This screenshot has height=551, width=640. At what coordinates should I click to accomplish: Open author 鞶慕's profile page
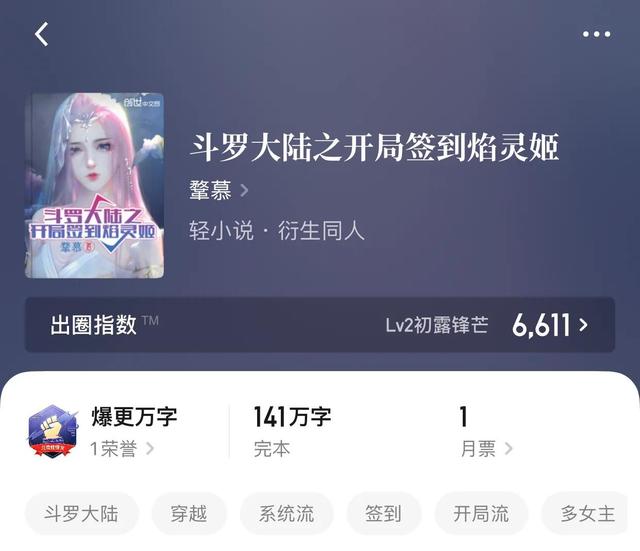(x=218, y=191)
